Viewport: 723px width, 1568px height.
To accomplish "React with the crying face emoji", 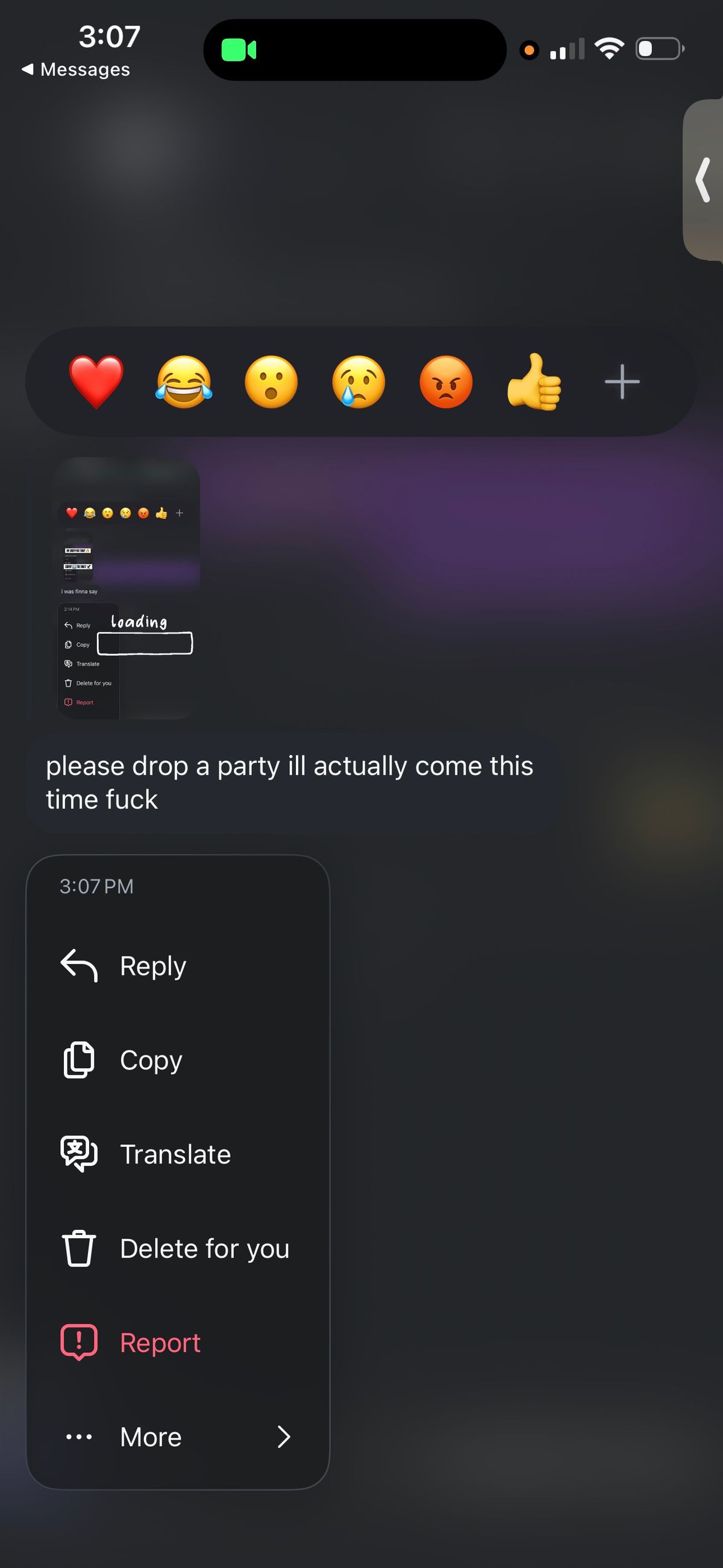I will click(x=359, y=382).
